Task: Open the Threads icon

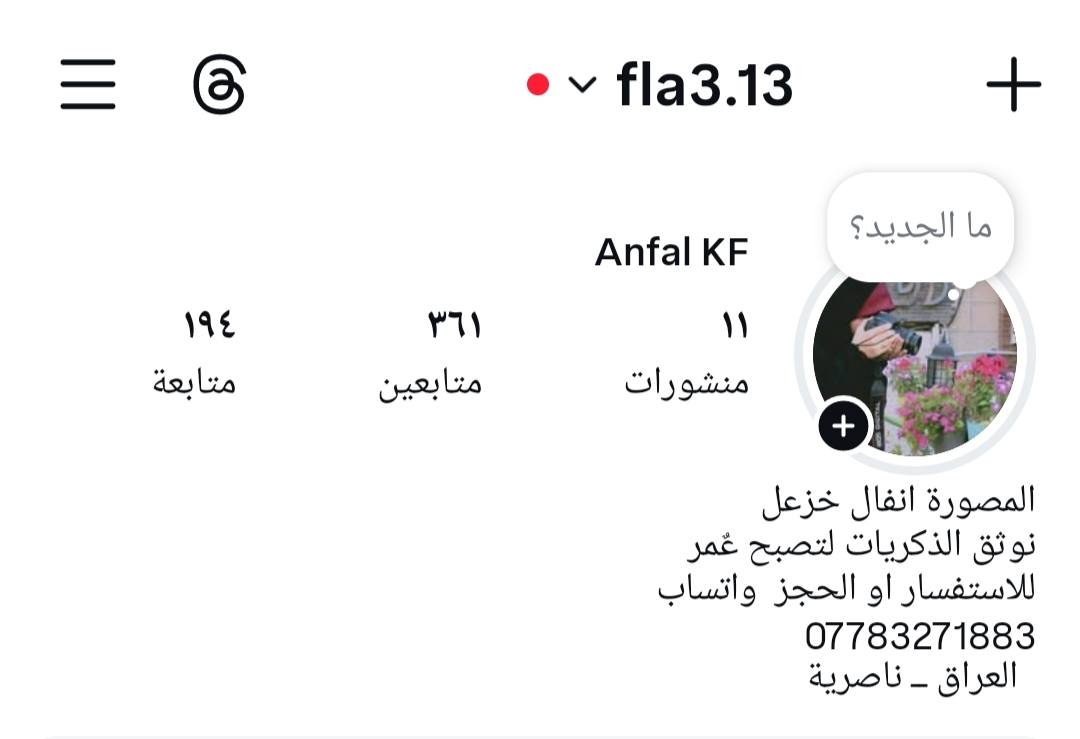Action: click(219, 85)
